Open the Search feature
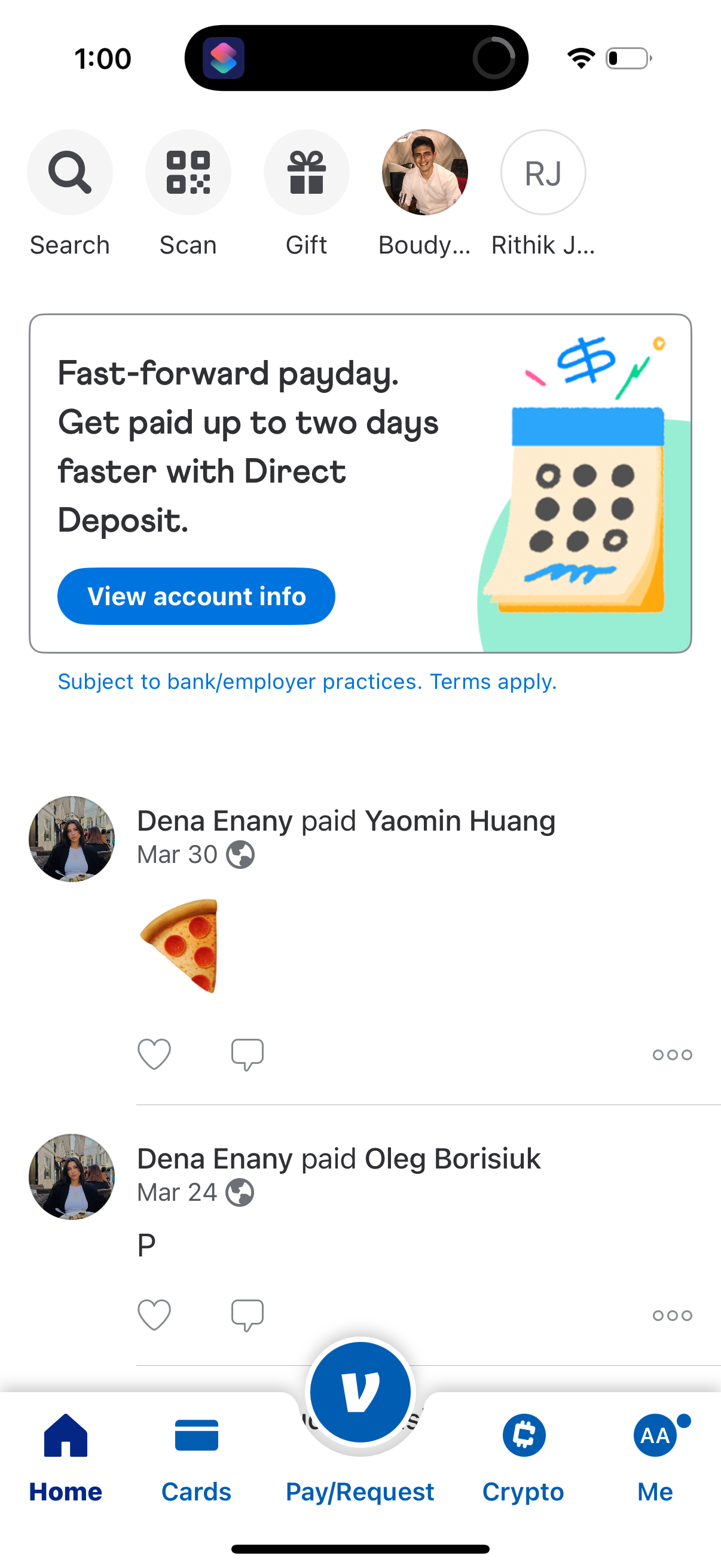Screen dimensions: 721x1568 coord(69,172)
